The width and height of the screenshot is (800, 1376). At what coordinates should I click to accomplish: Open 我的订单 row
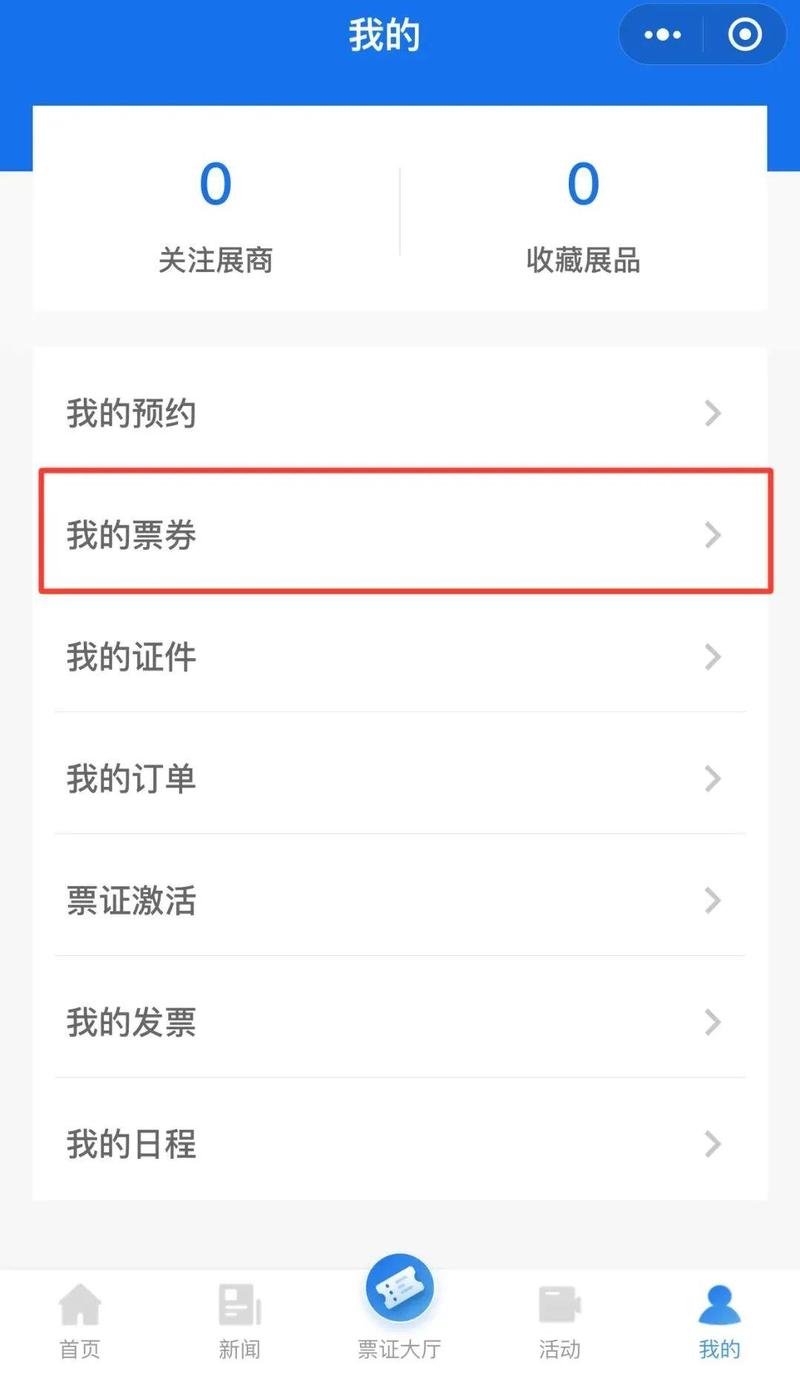pyautogui.click(x=400, y=779)
